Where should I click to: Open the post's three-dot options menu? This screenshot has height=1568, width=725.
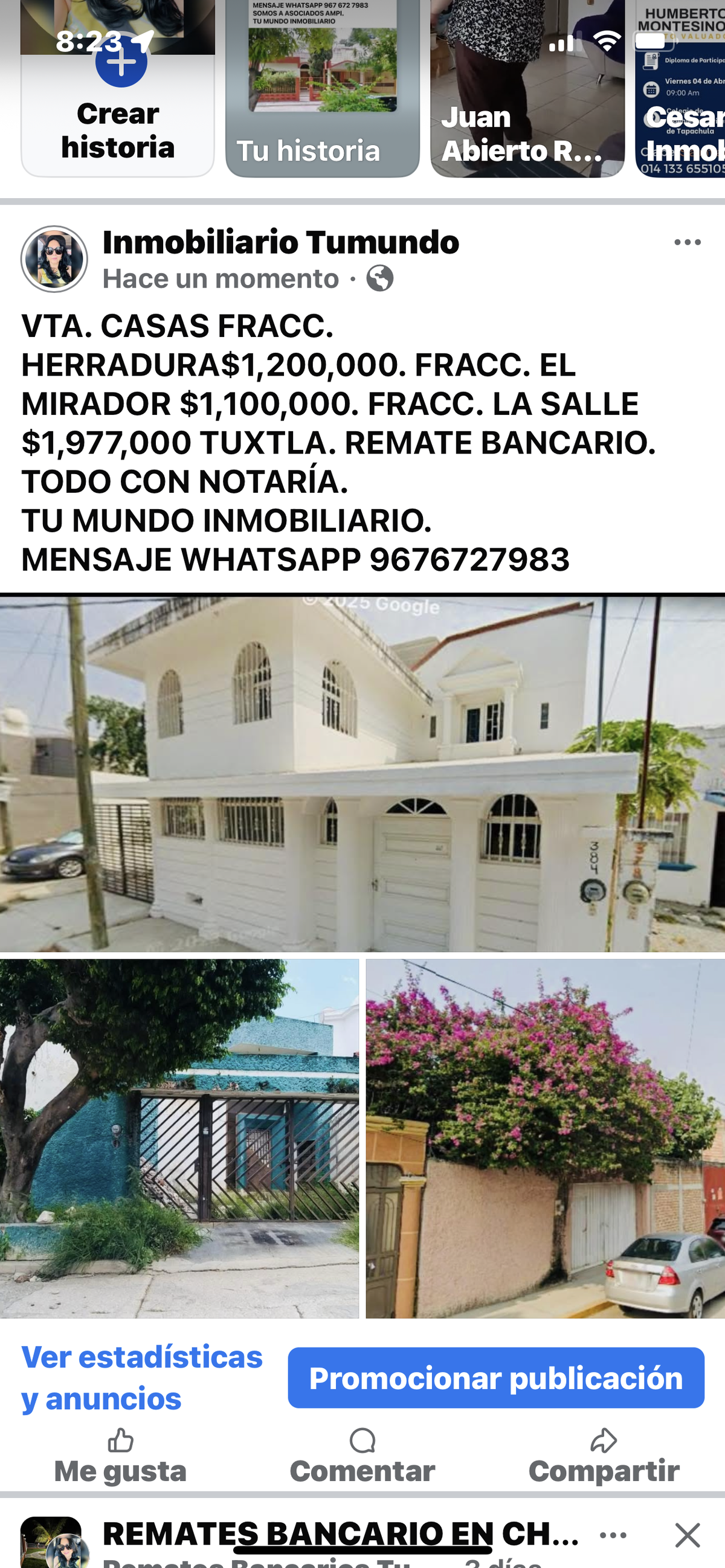688,243
